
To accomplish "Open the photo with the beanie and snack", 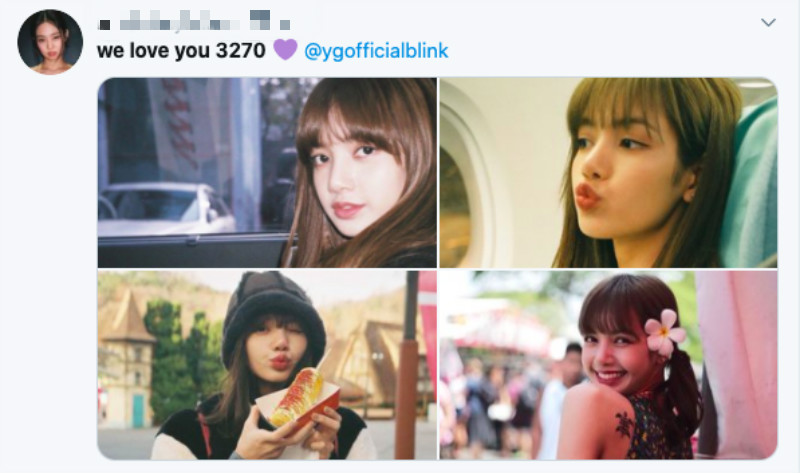I will point(267,364).
